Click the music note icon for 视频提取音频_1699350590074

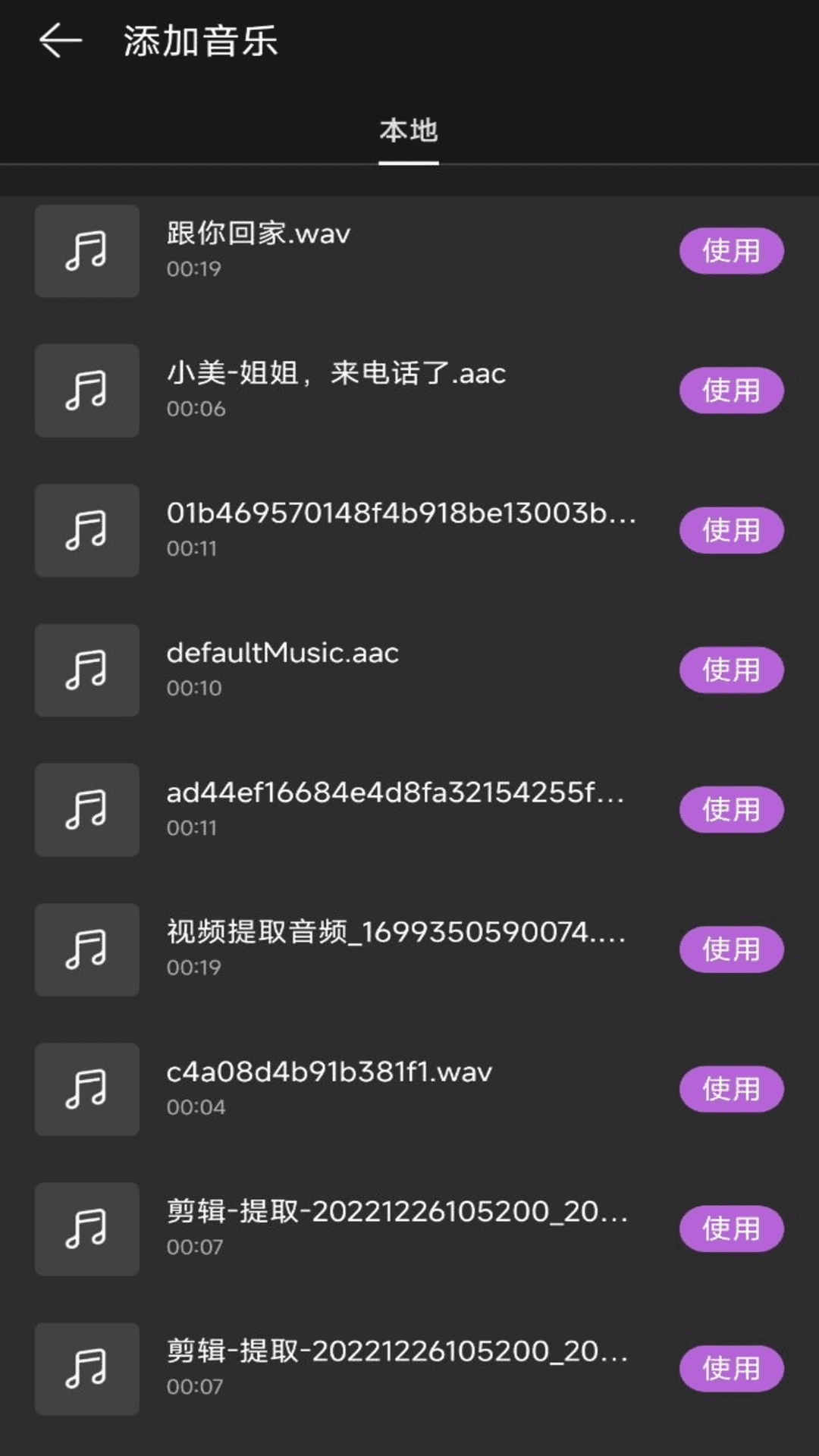(x=86, y=949)
